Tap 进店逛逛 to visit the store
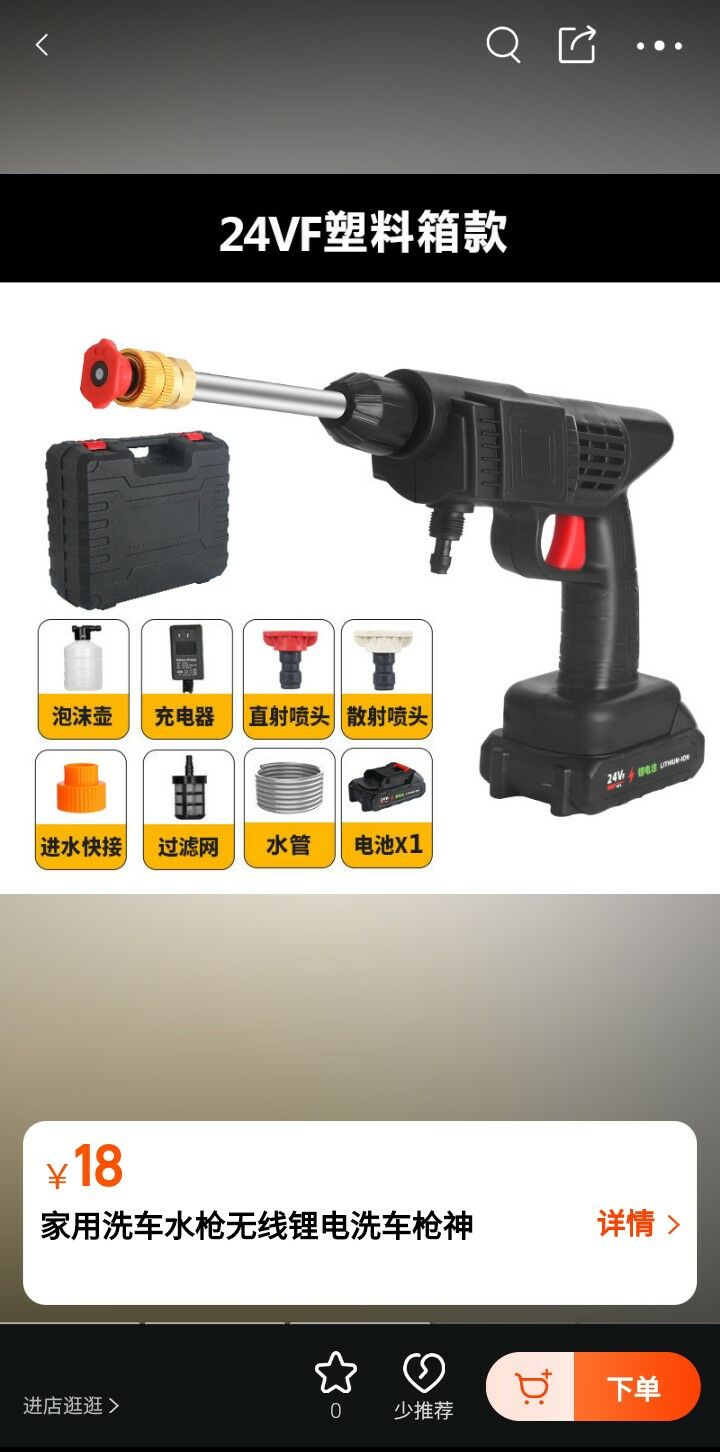The height and width of the screenshot is (1452, 720). coord(71,1405)
